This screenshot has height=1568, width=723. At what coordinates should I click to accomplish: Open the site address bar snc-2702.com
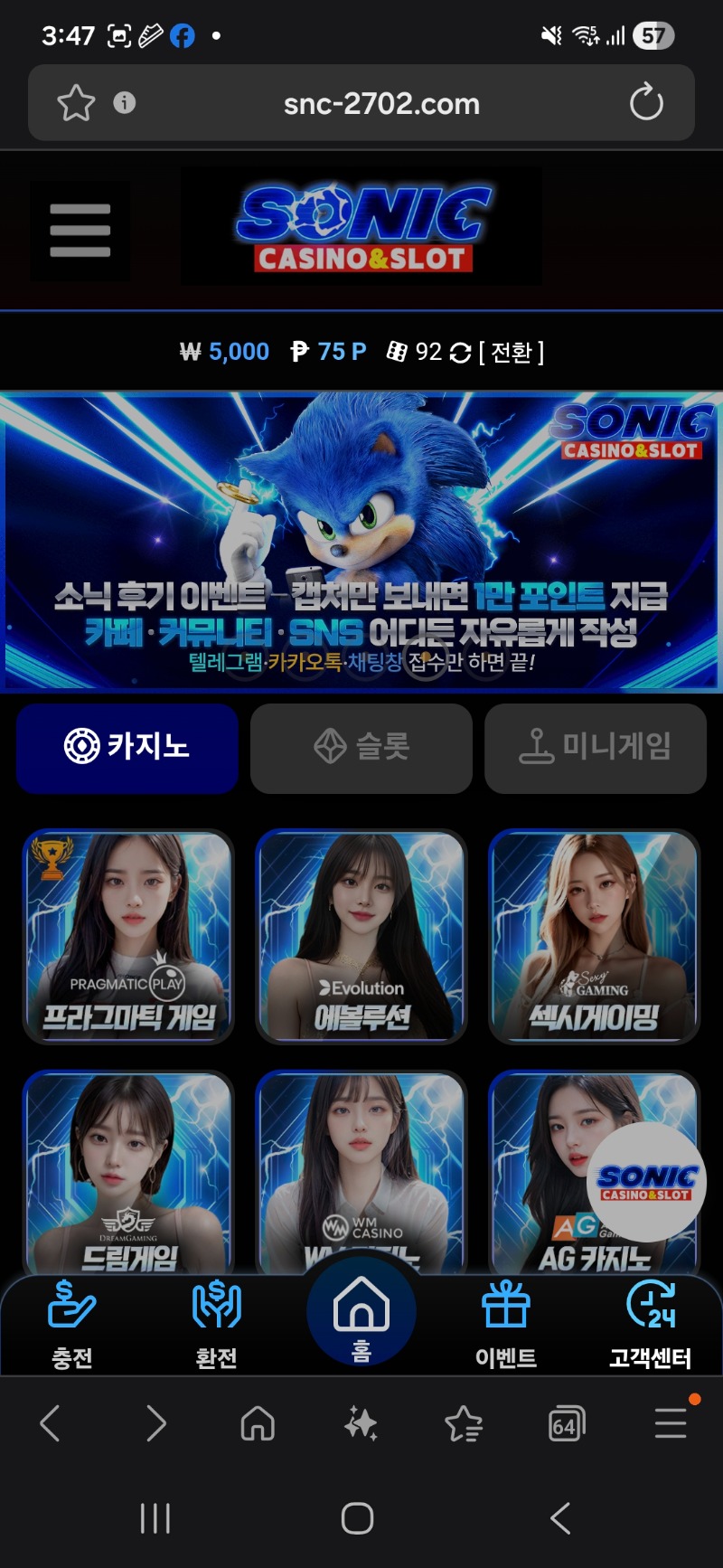tap(381, 104)
